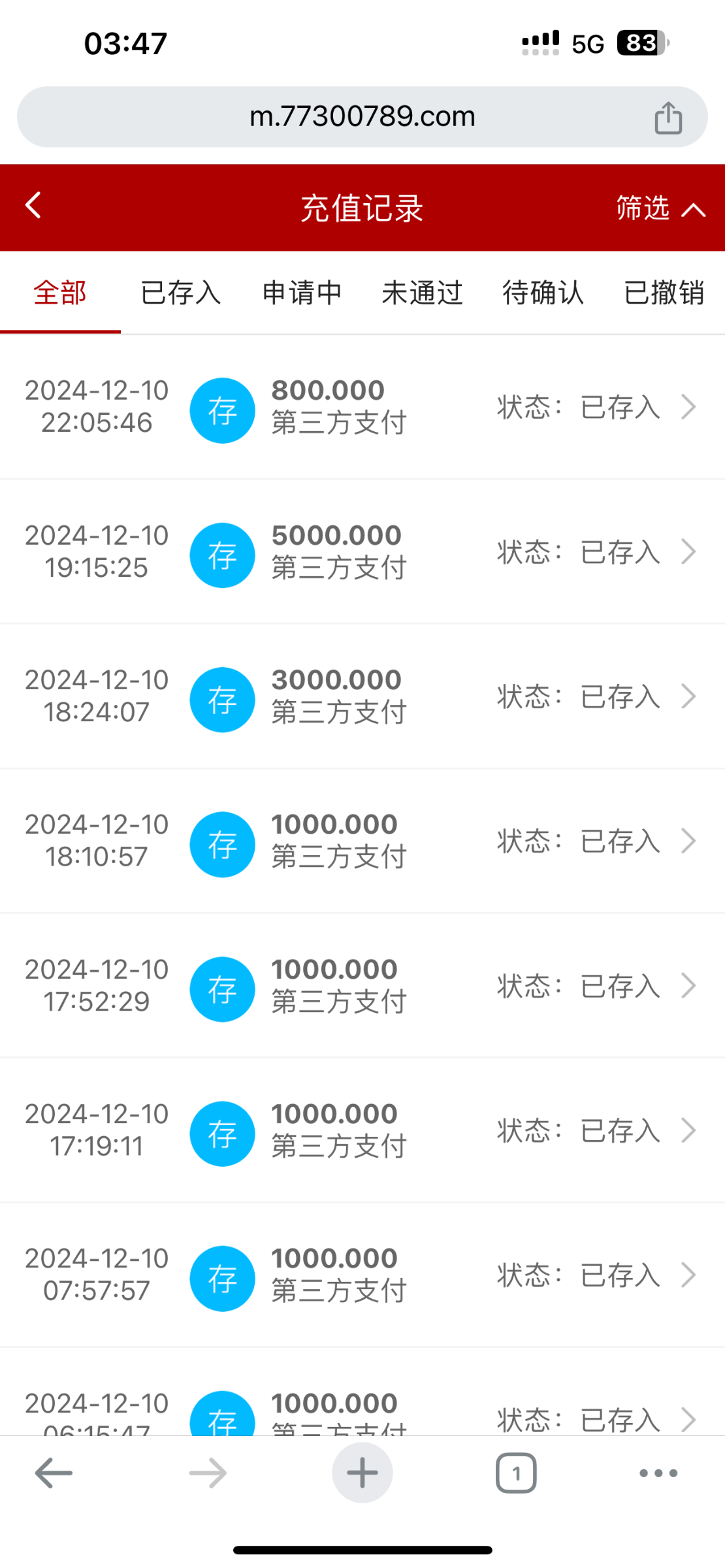725x1568 pixels.
Task: View the 1000.000 deposit at 17:52:29
Action: pyautogui.click(x=362, y=986)
